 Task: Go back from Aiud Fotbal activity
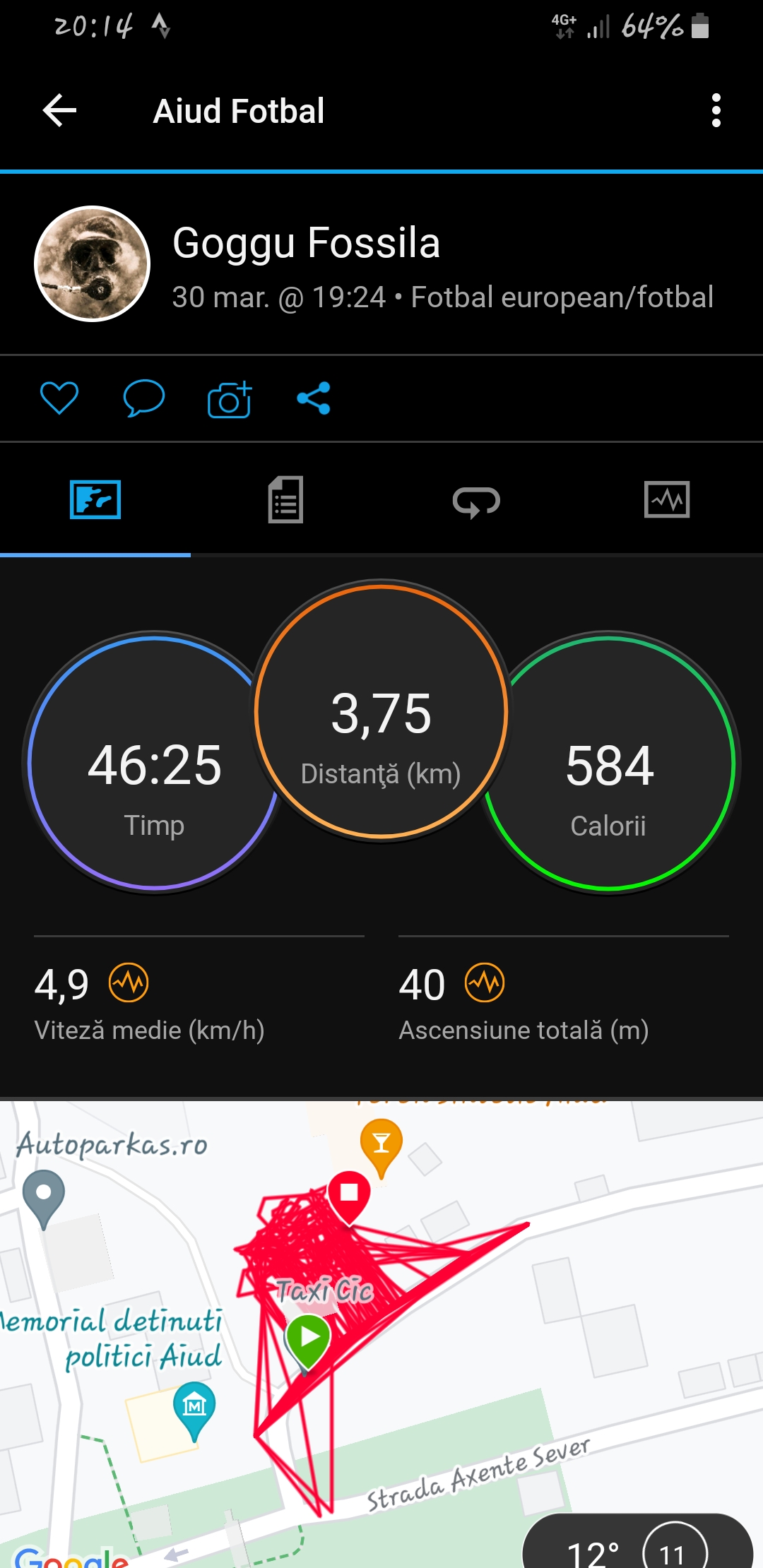coord(59,111)
